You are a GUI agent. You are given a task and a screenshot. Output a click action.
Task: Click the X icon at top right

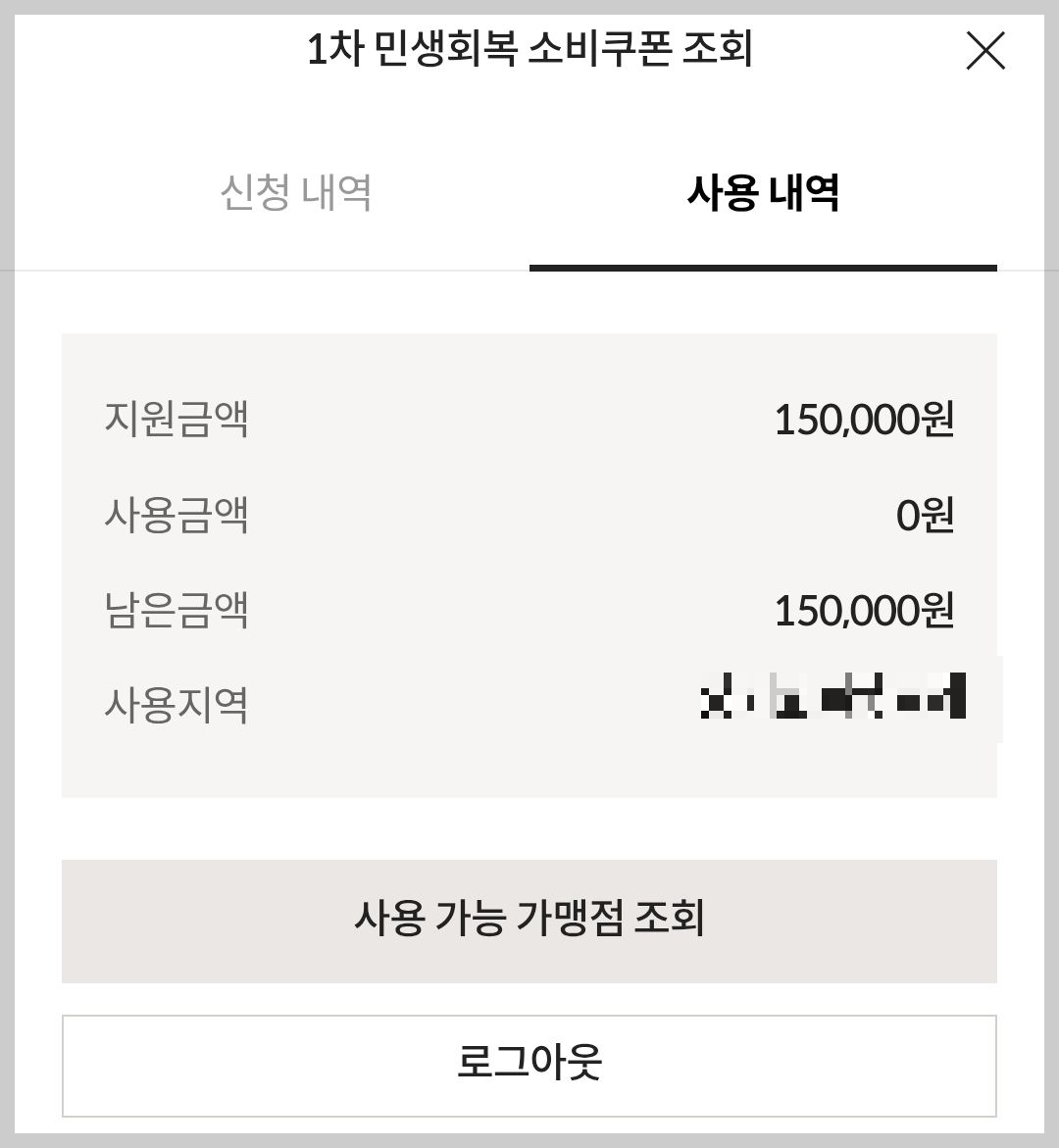pyautogui.click(x=986, y=52)
